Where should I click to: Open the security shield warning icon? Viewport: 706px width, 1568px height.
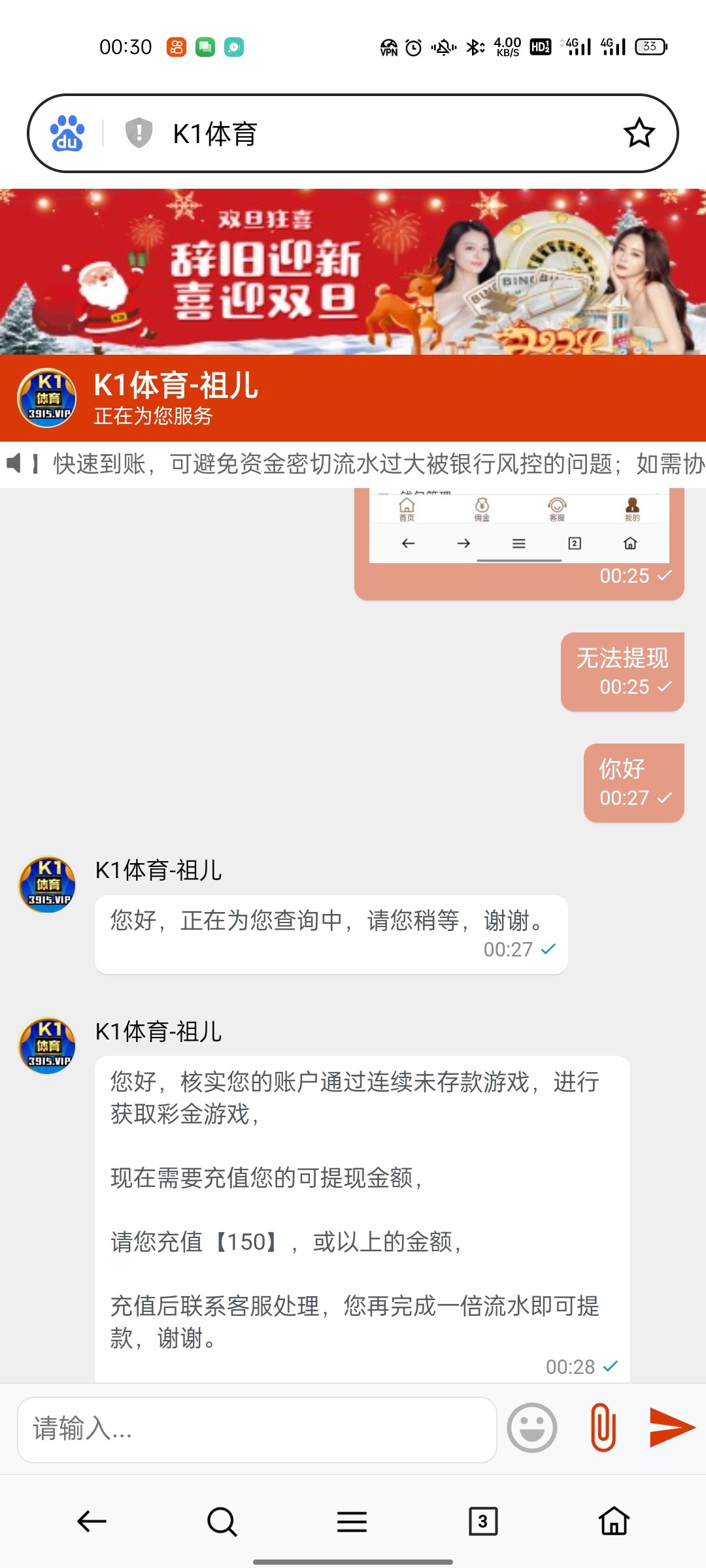point(139,133)
